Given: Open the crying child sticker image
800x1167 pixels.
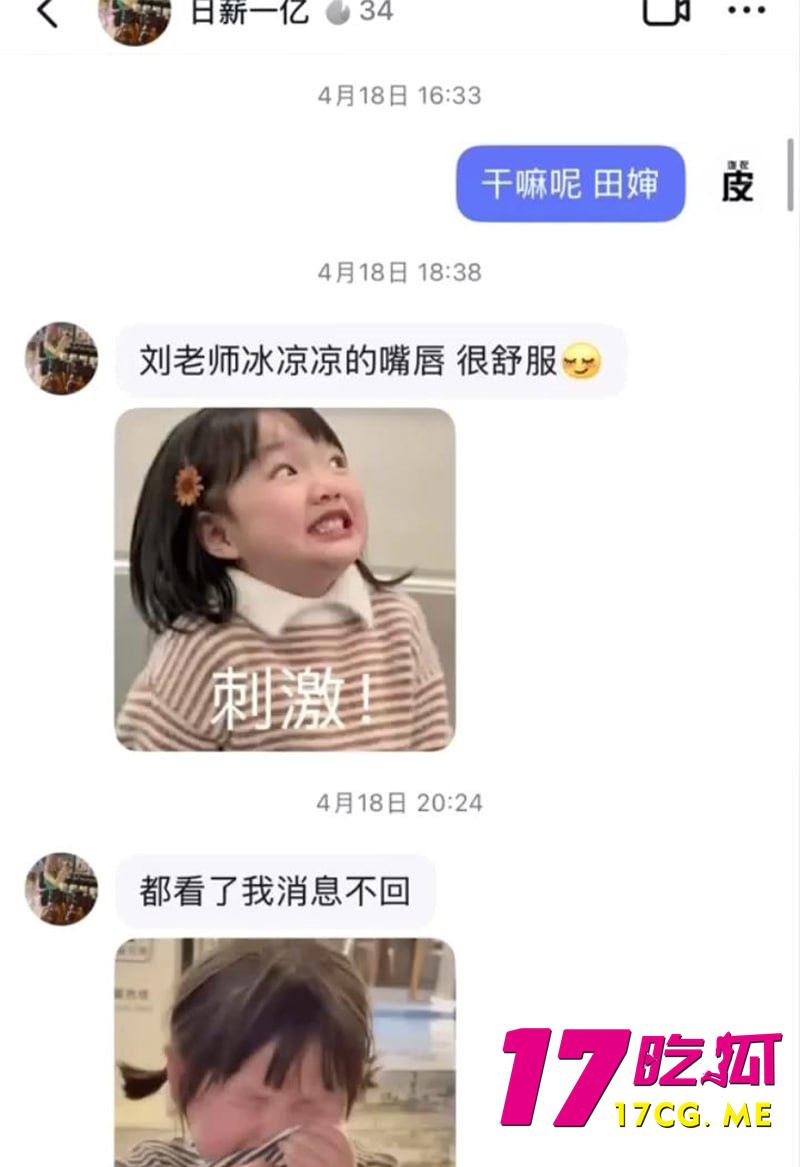Looking at the screenshot, I should [x=285, y=1050].
